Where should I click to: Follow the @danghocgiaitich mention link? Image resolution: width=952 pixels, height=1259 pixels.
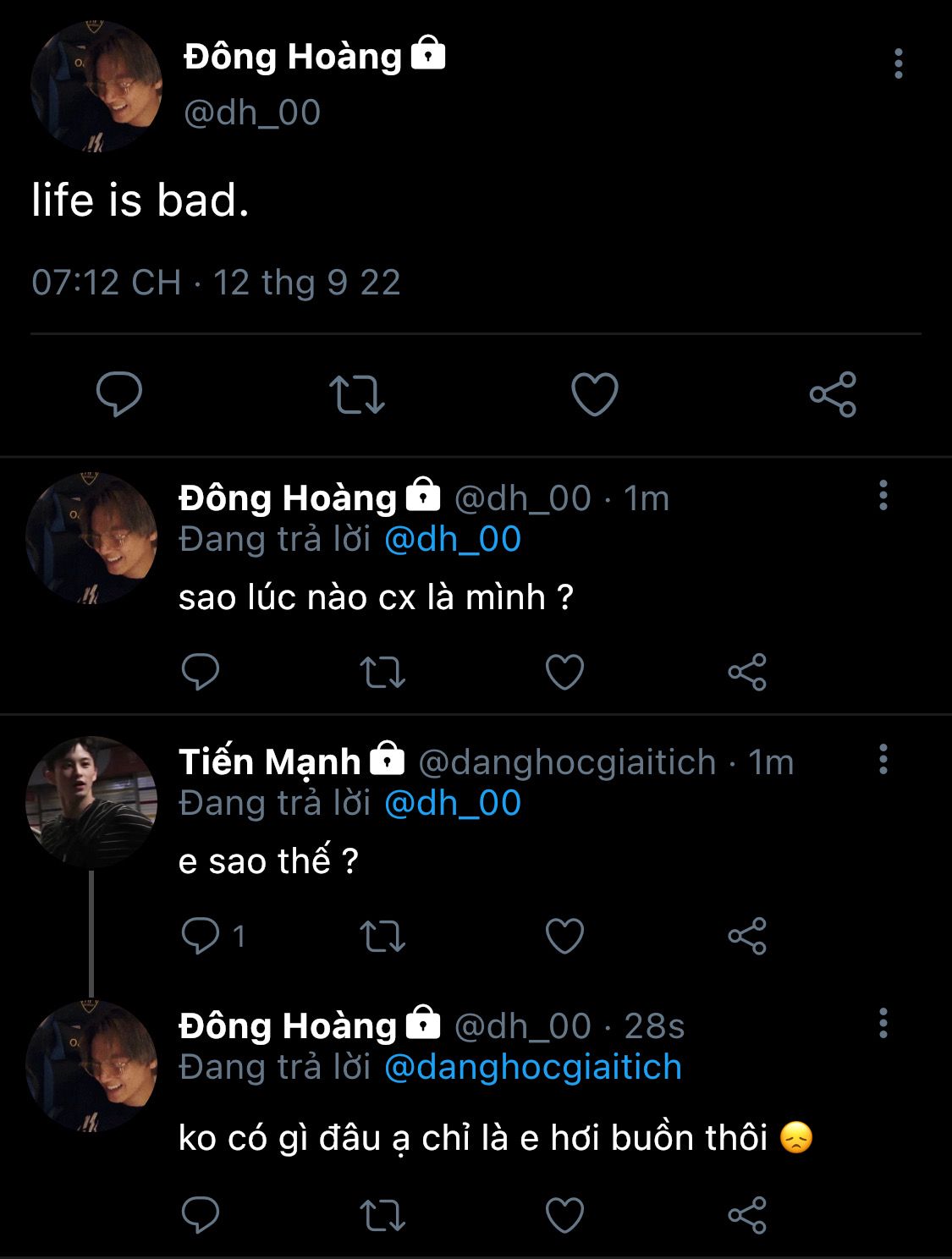[x=532, y=1067]
